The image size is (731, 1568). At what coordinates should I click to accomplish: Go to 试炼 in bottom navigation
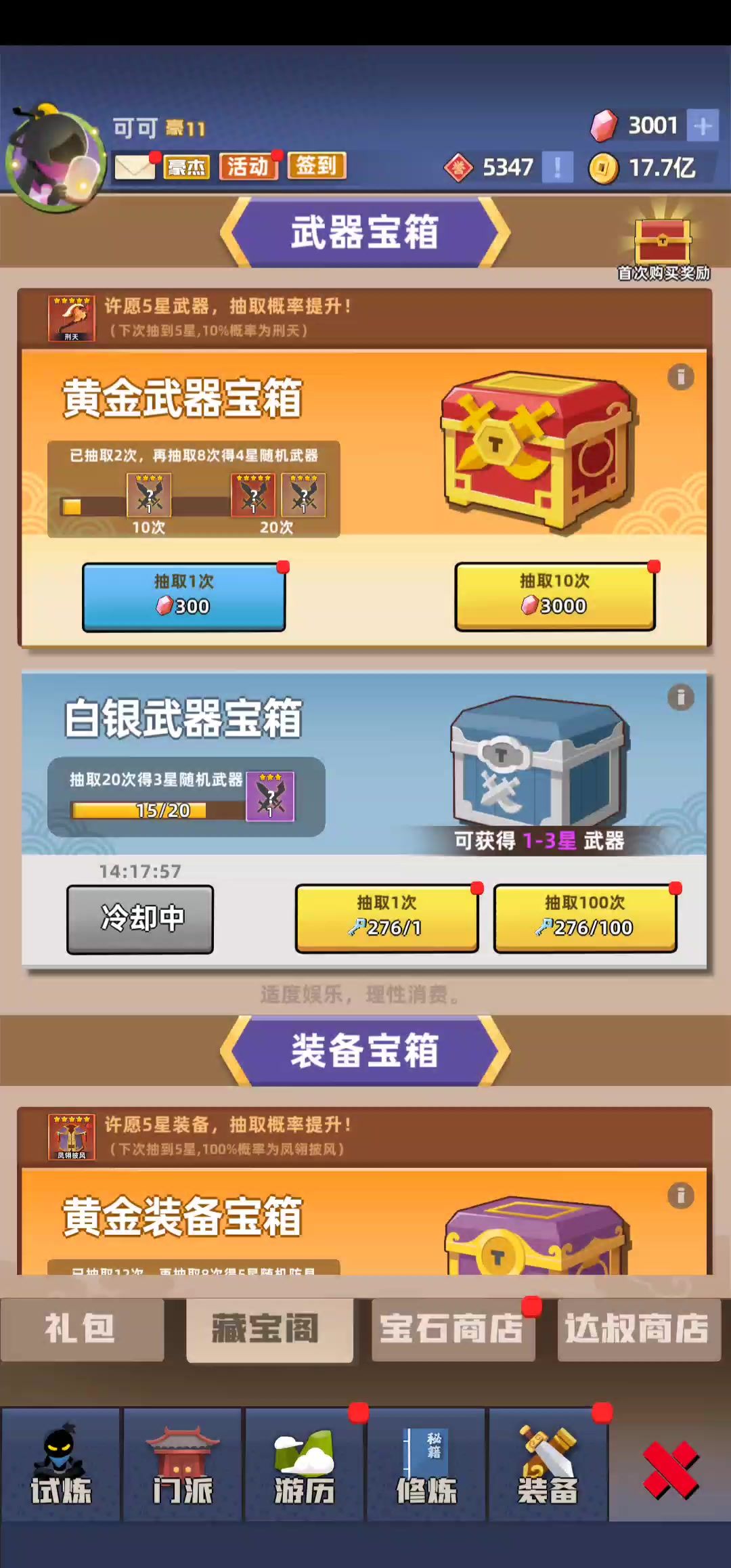pyautogui.click(x=60, y=1465)
